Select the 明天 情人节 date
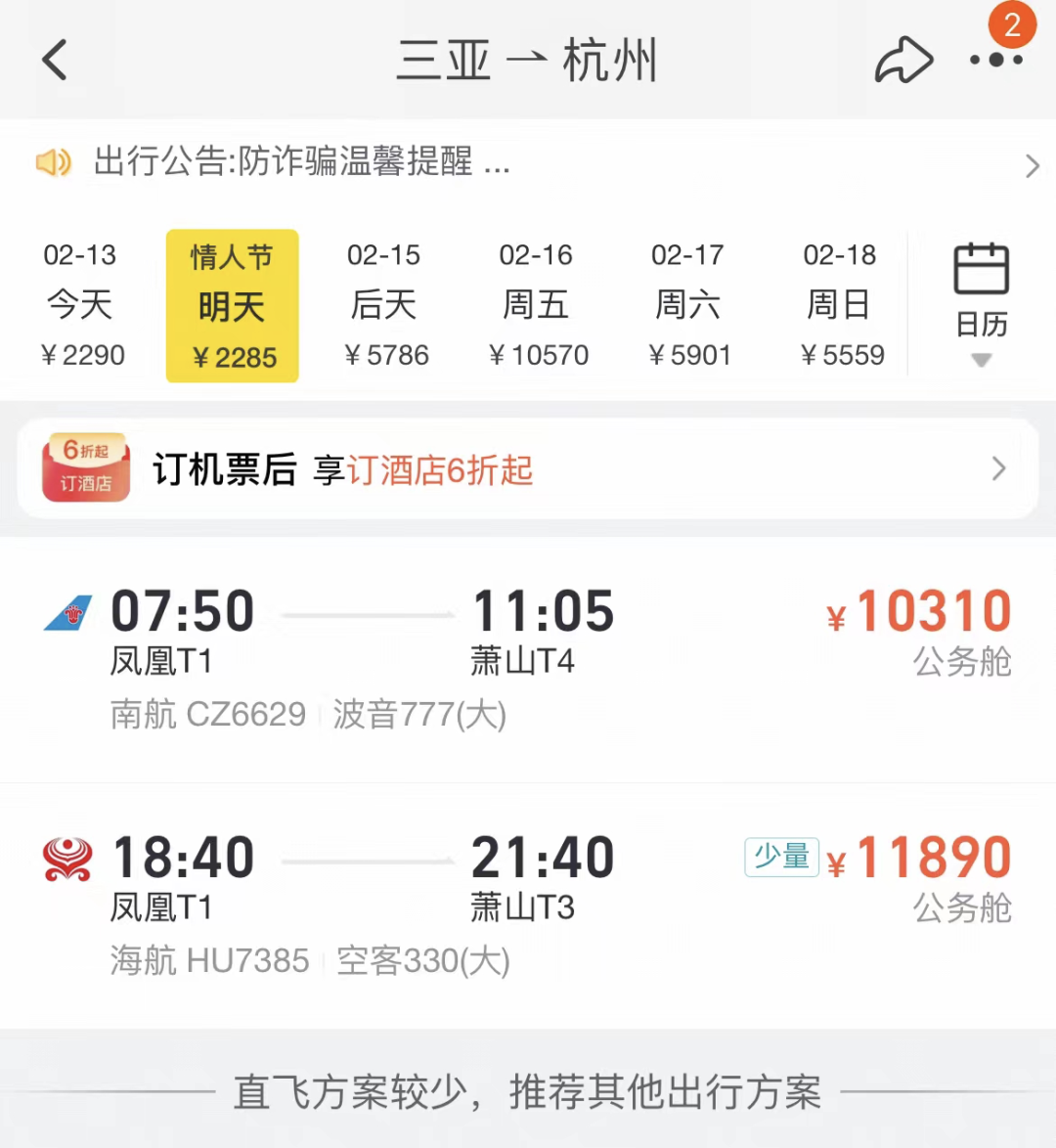The image size is (1056, 1148). pyautogui.click(x=233, y=306)
